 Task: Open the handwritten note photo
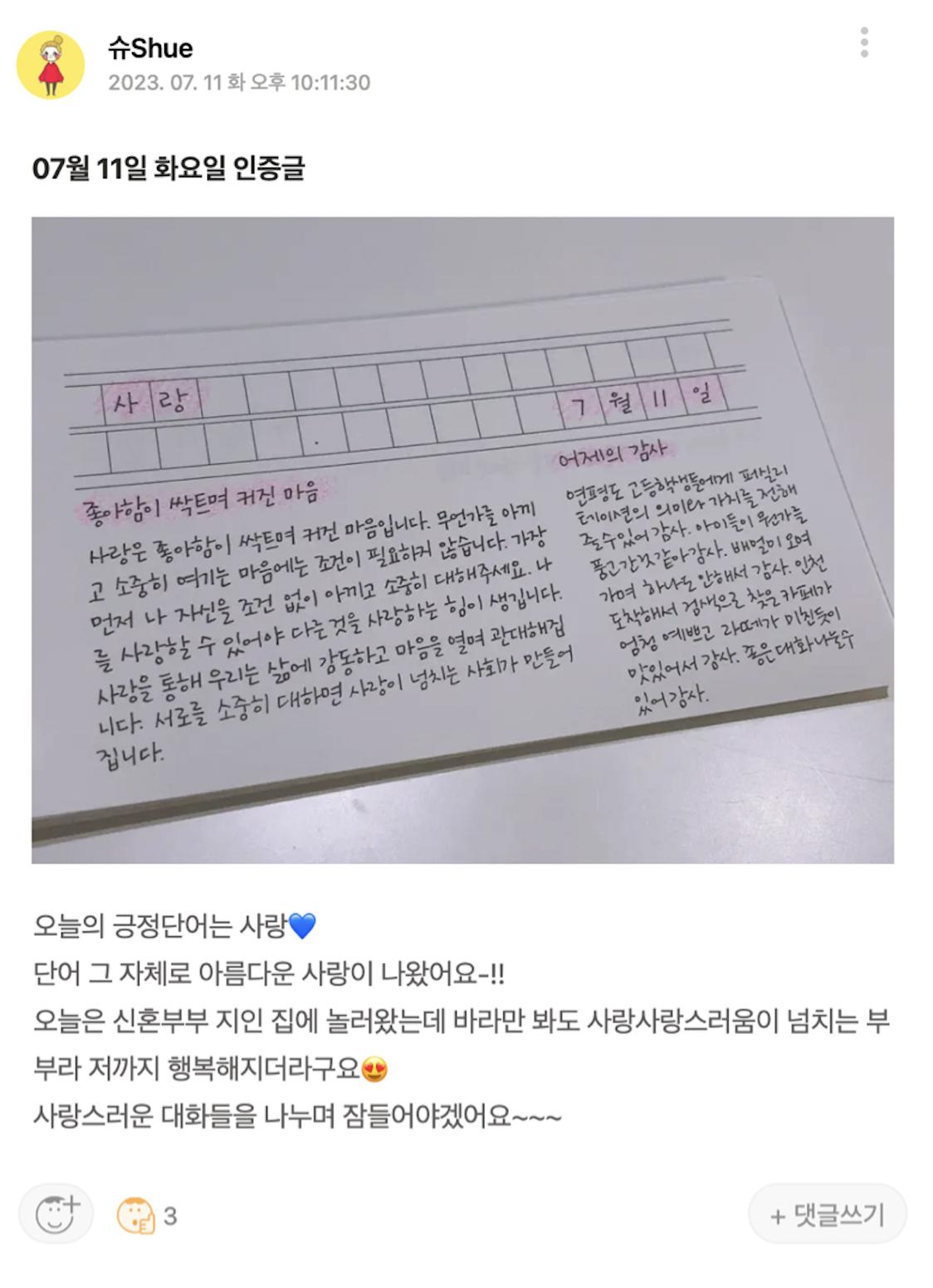pyautogui.click(x=462, y=539)
